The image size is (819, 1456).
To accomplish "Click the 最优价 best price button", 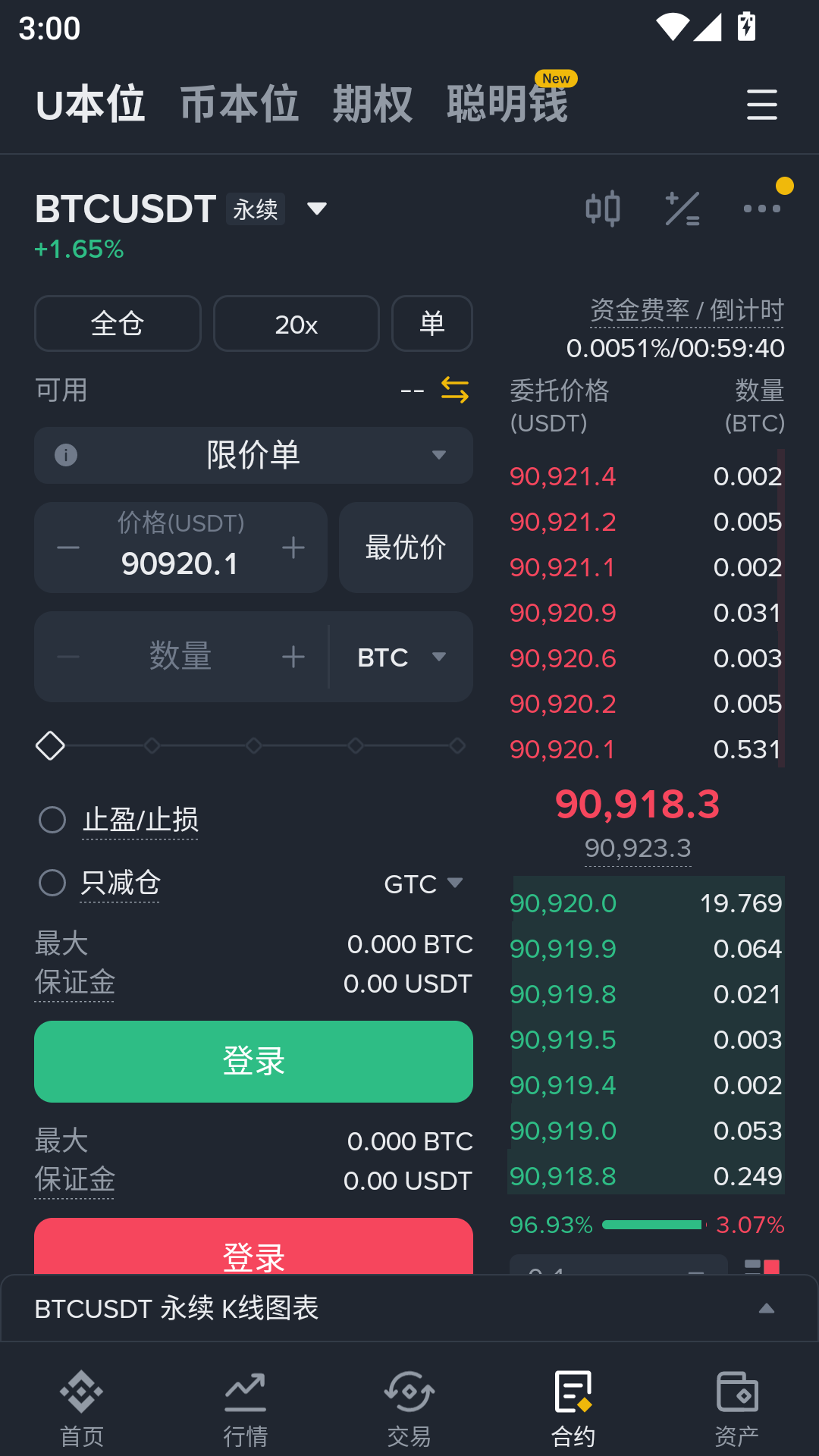I will tap(405, 547).
